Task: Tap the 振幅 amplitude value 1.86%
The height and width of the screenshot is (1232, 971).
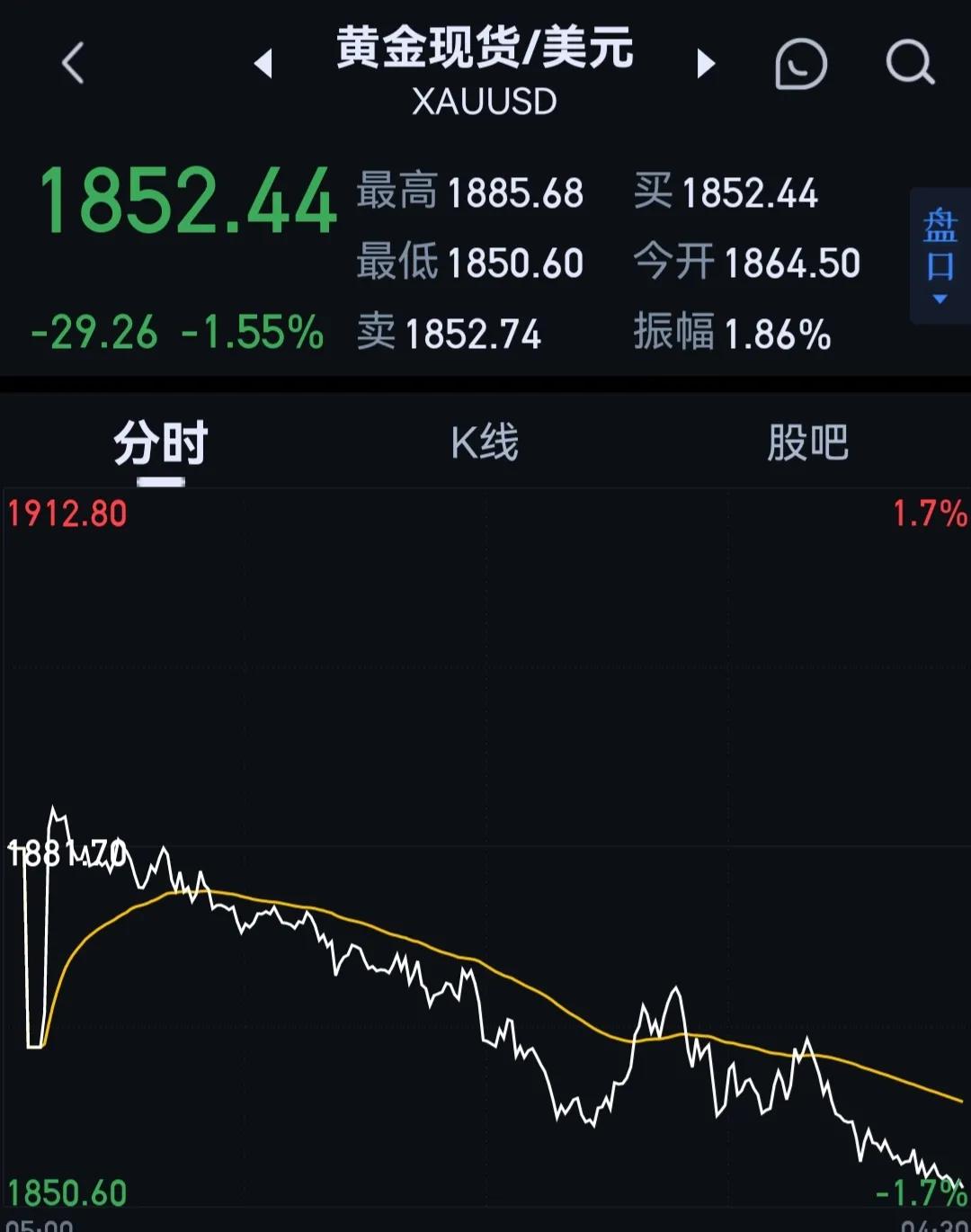Action: [777, 333]
